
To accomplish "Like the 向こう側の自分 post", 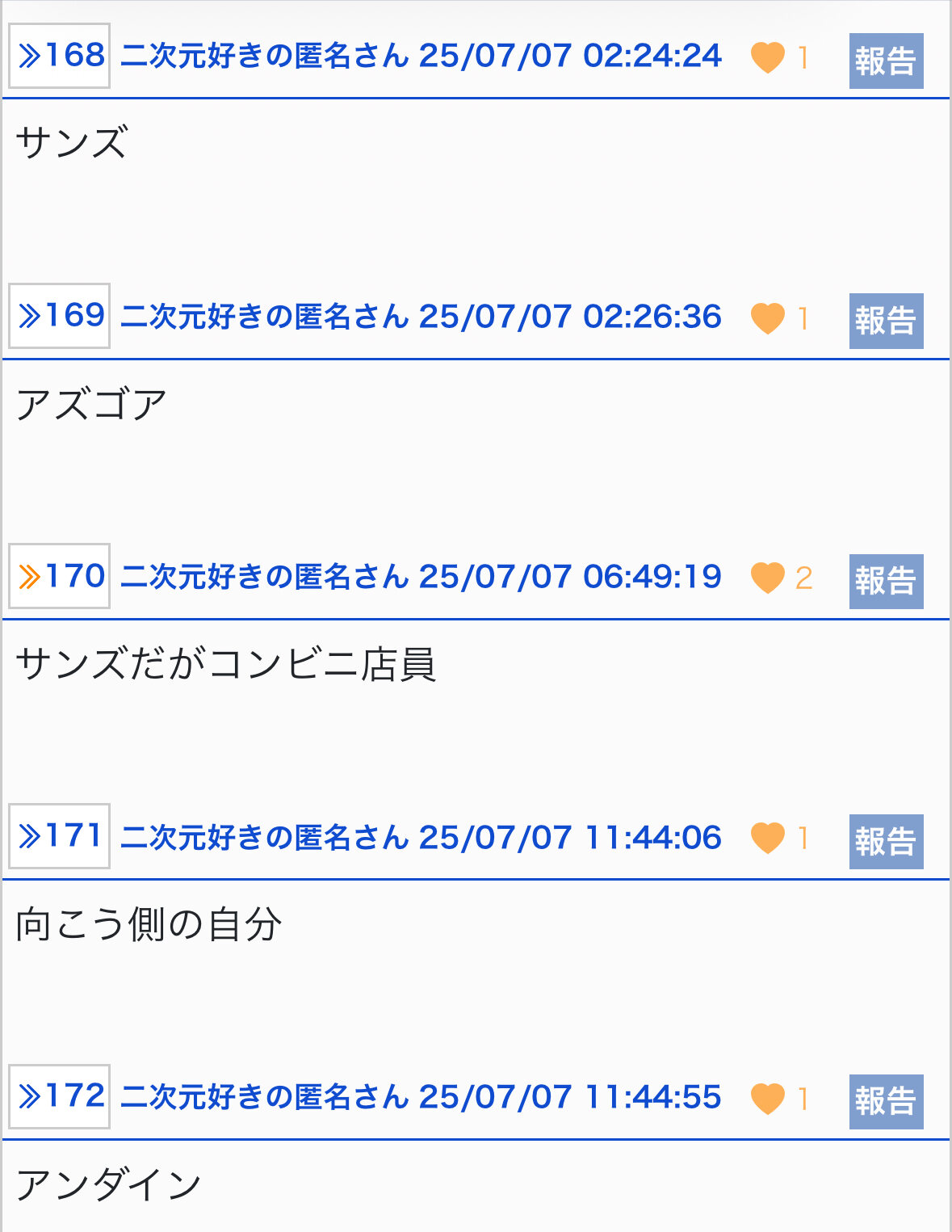I will coord(767,838).
